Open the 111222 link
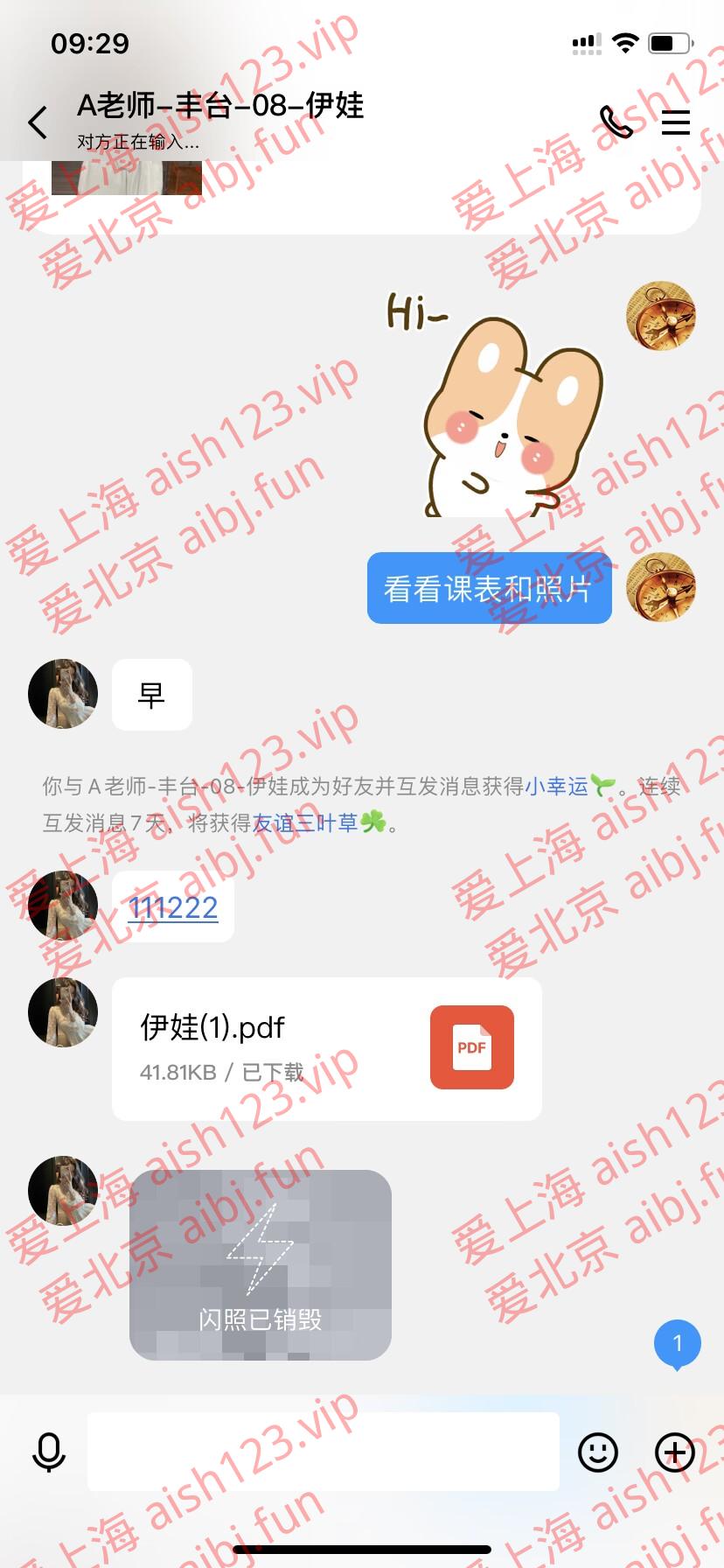724x1568 pixels. click(173, 907)
